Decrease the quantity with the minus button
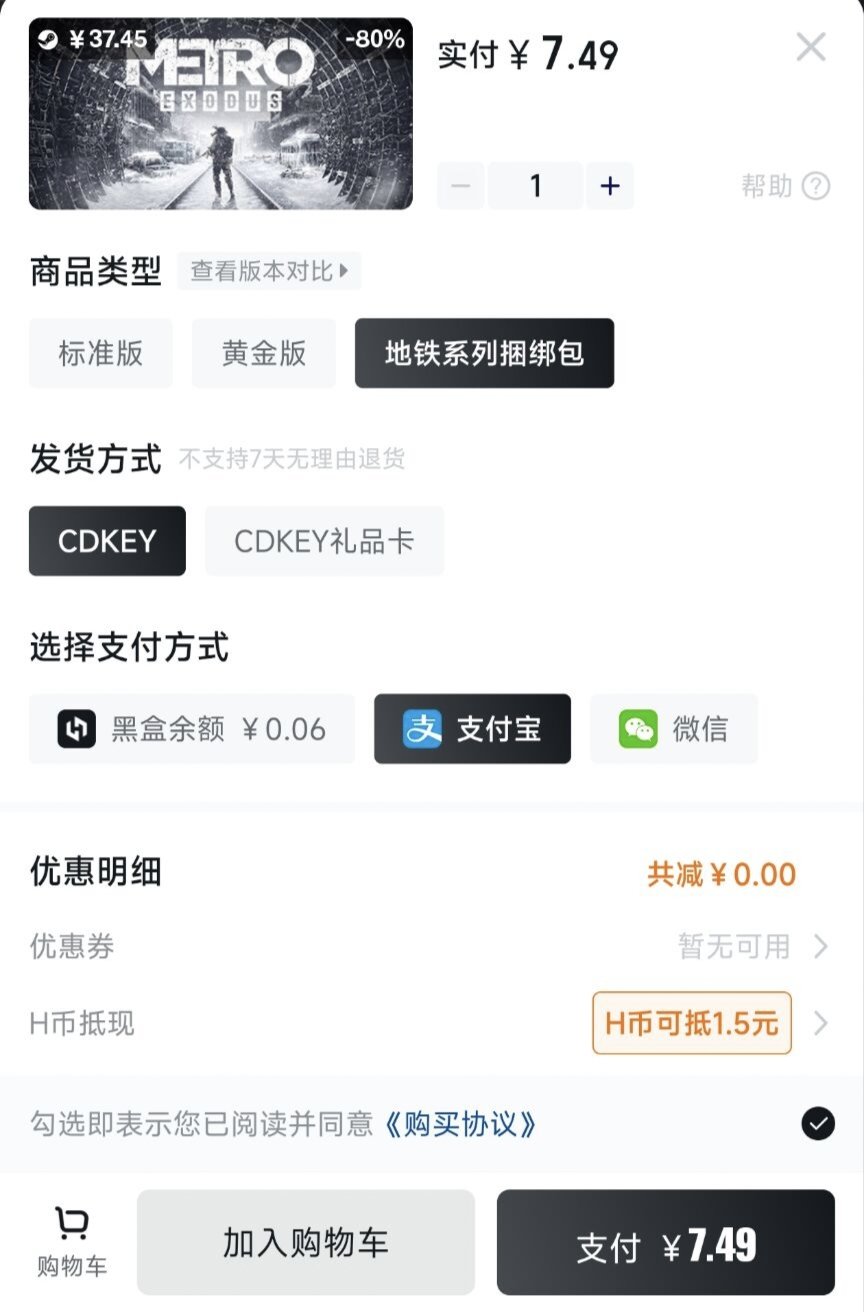864x1312 pixels. 461,186
